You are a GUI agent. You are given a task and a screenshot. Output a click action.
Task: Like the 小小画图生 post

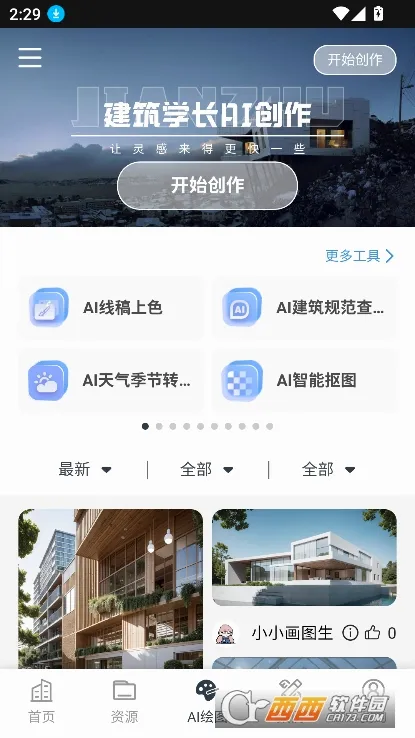pos(373,633)
